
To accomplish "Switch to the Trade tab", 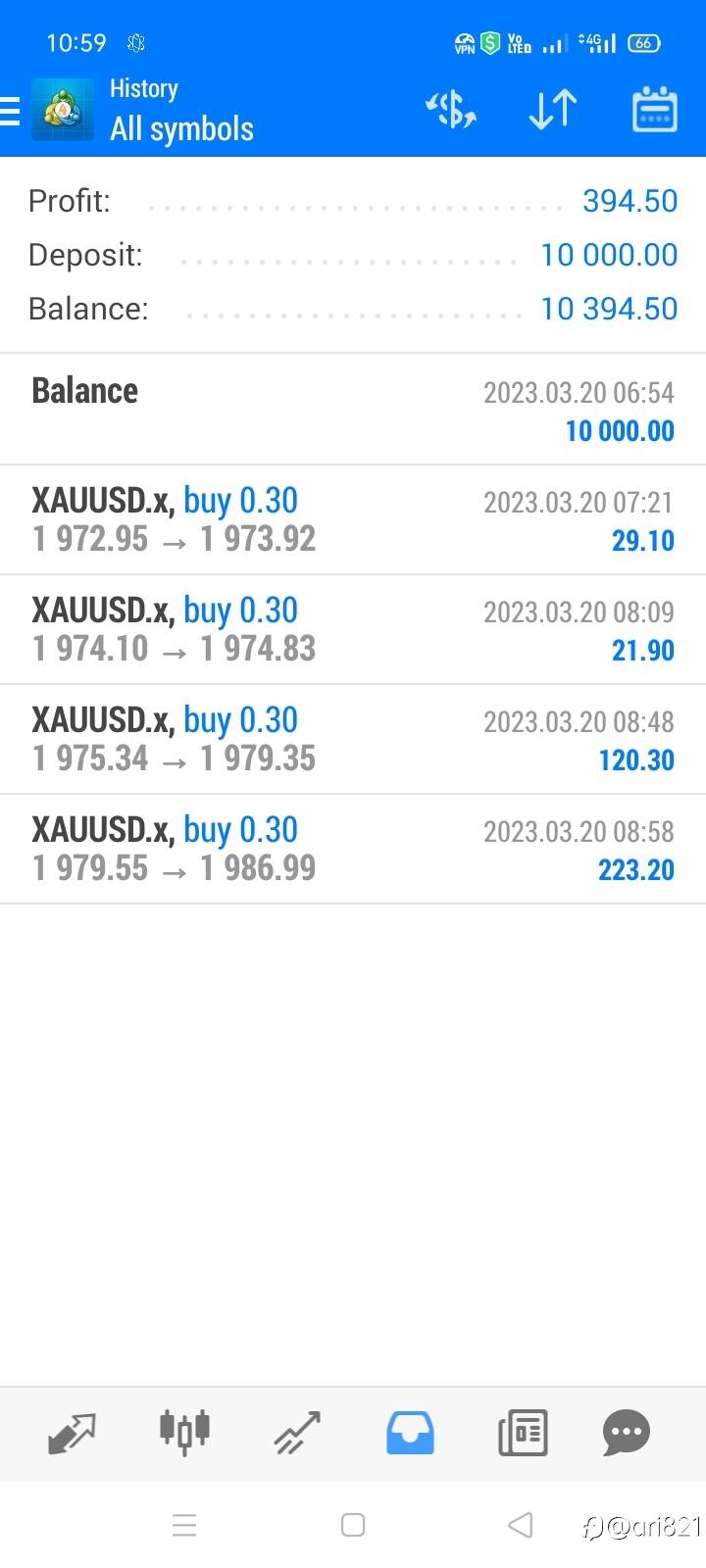I will [x=297, y=1434].
